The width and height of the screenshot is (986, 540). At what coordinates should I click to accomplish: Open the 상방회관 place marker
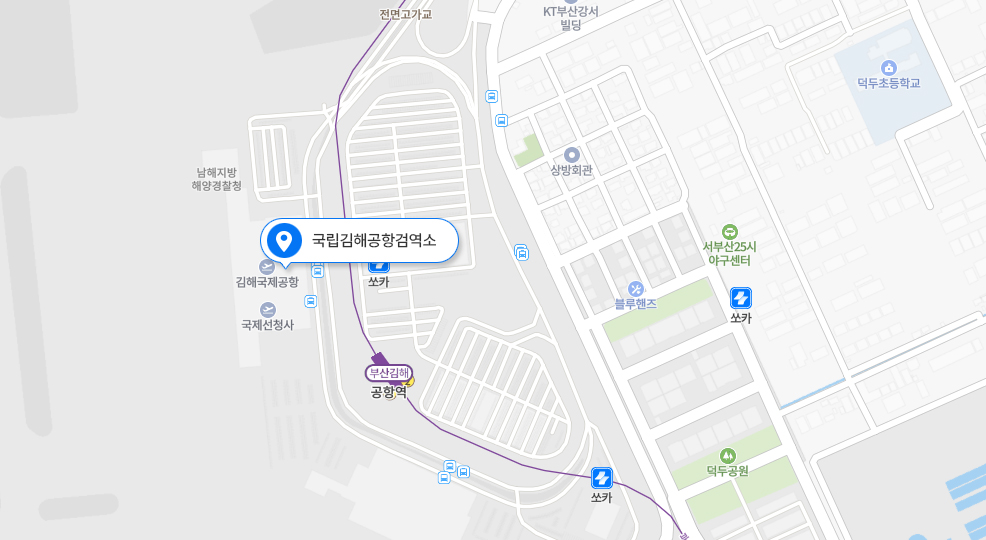pyautogui.click(x=572, y=155)
